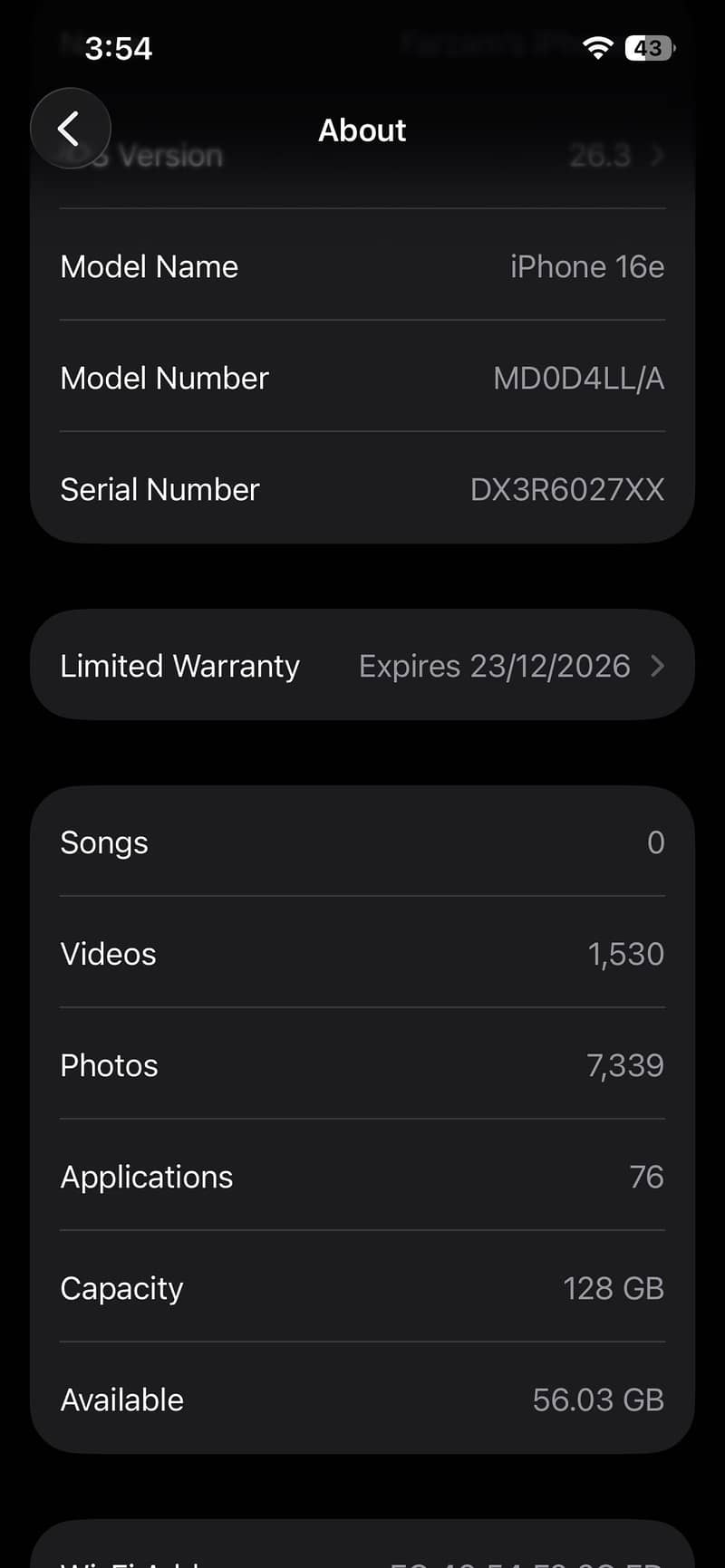Tap the Capacity row showing 128 GB
This screenshot has width=725, height=1568.
click(x=362, y=1287)
